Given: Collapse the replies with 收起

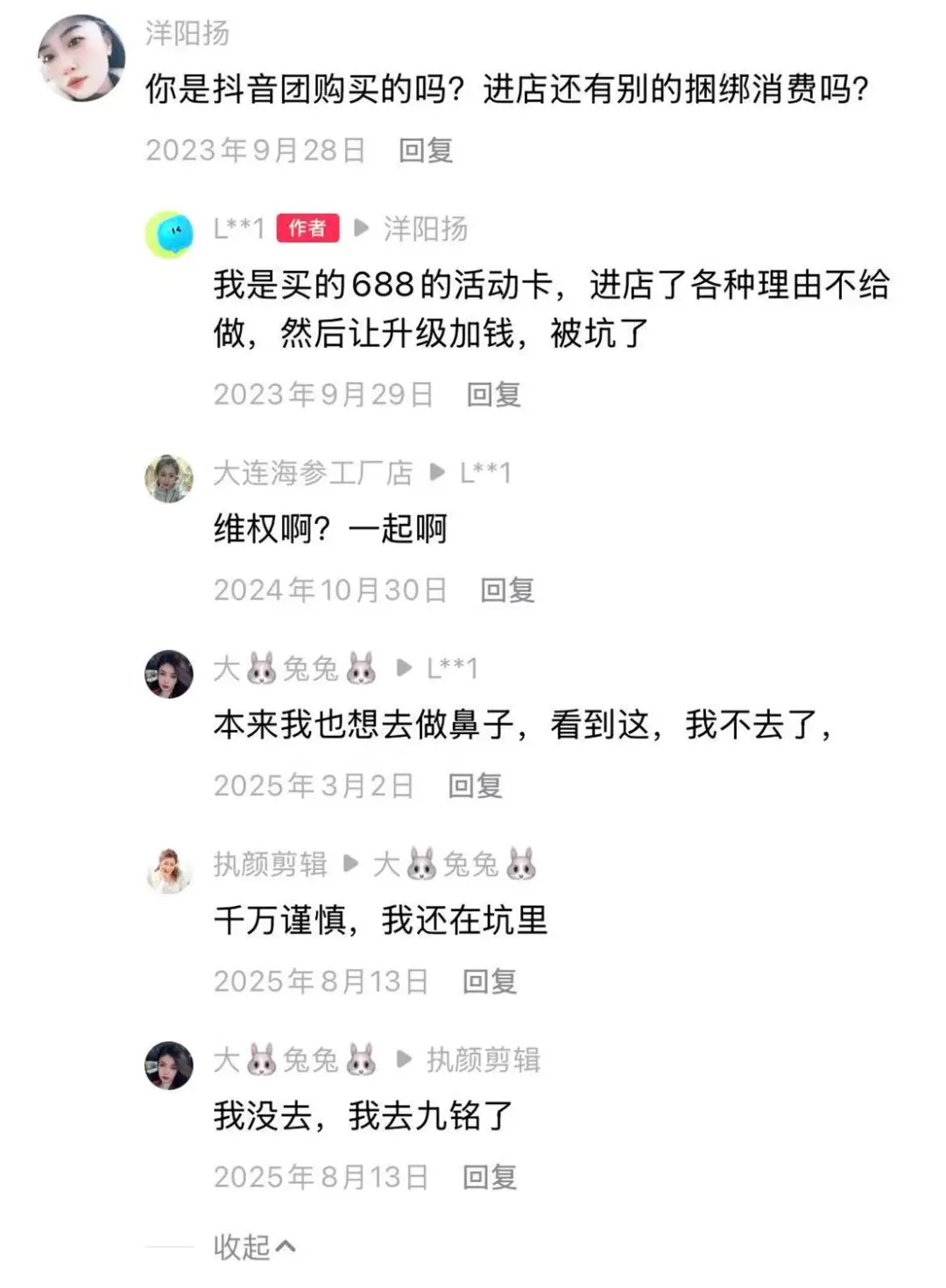Looking at the screenshot, I should [x=254, y=1246].
